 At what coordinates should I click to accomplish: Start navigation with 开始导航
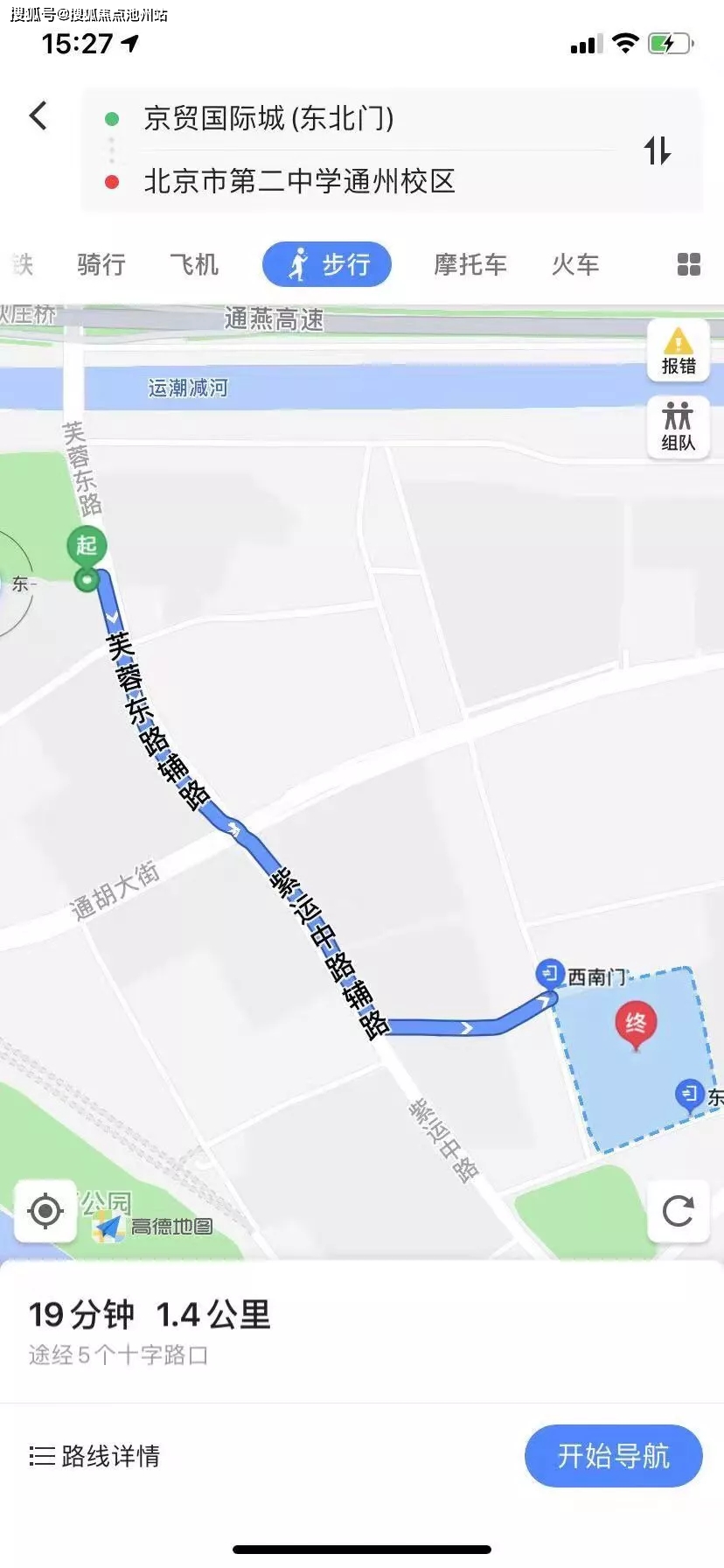tap(614, 1456)
